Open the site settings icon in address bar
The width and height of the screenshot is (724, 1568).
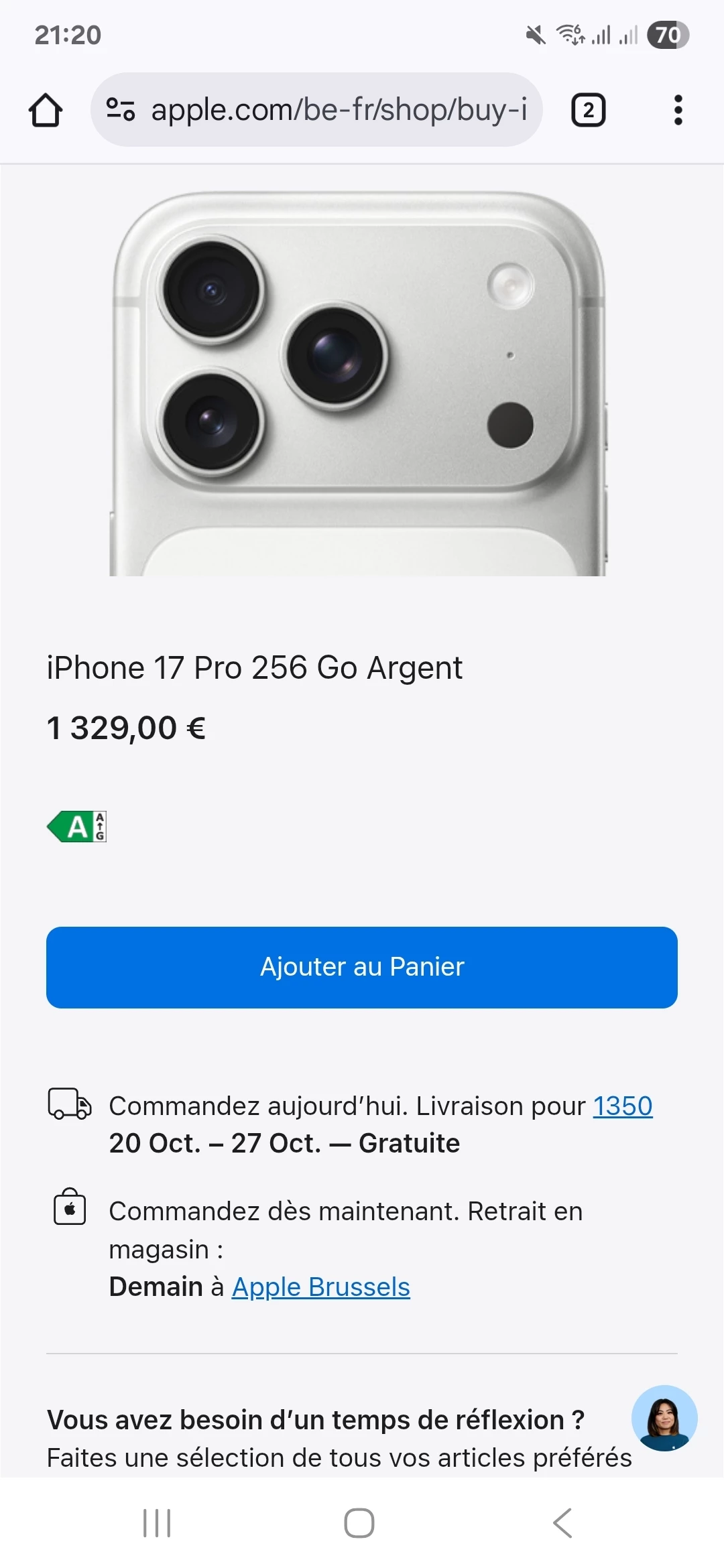121,110
